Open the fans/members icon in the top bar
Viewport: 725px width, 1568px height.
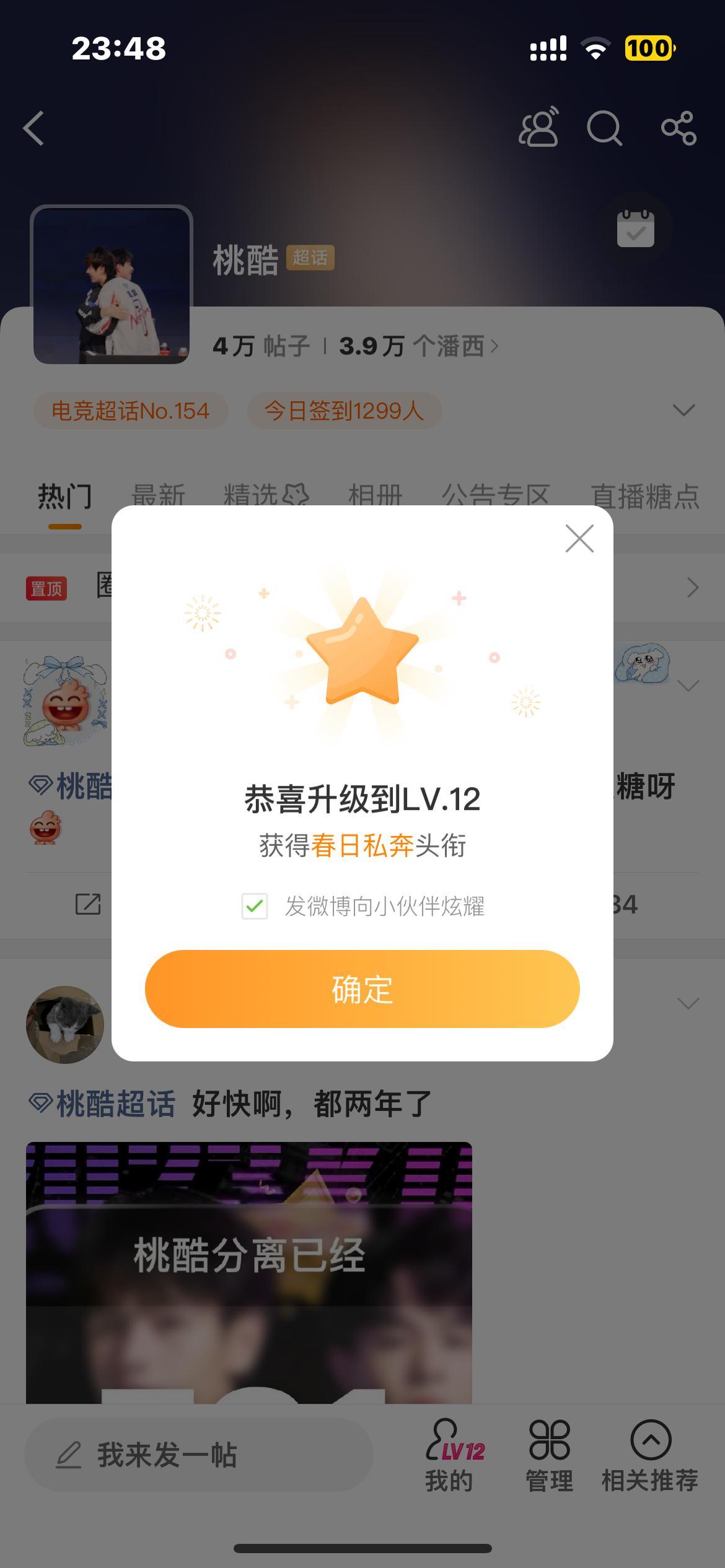[x=538, y=128]
